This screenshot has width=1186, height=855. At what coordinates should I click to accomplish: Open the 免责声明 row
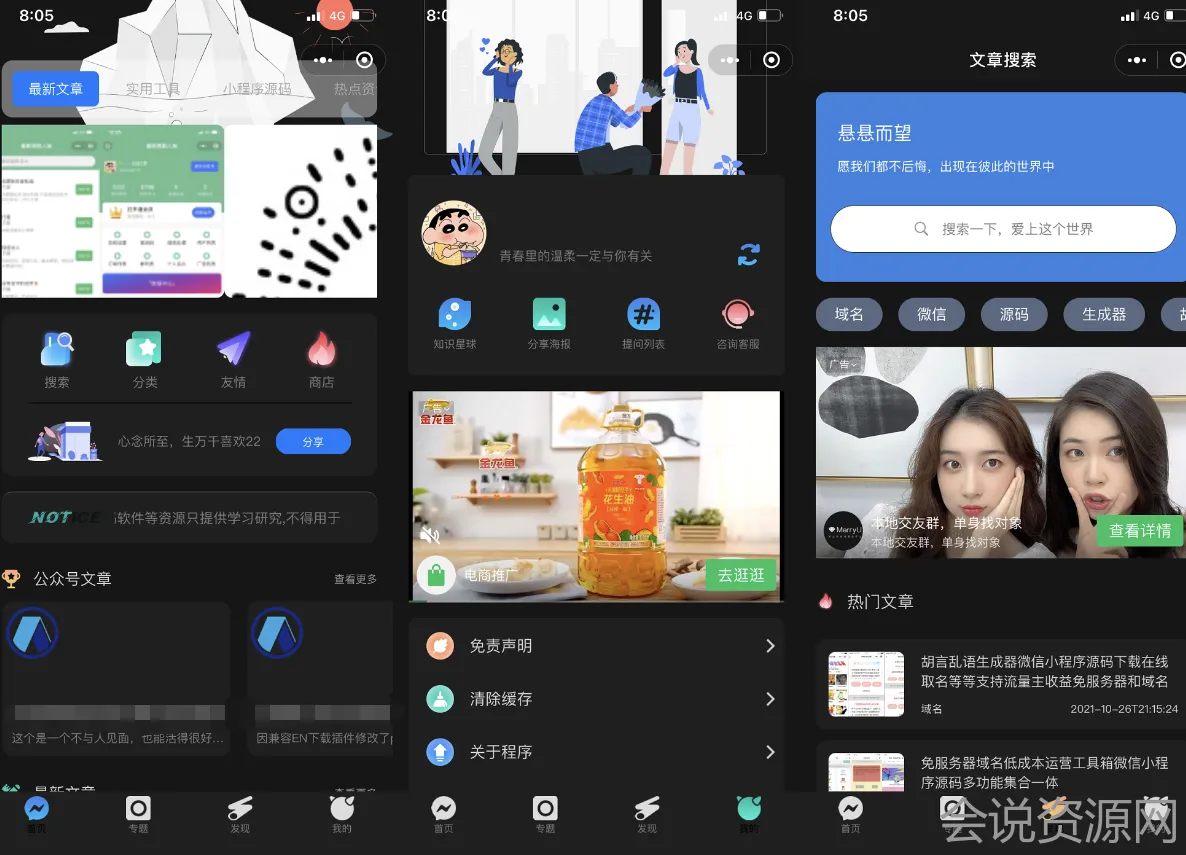597,646
